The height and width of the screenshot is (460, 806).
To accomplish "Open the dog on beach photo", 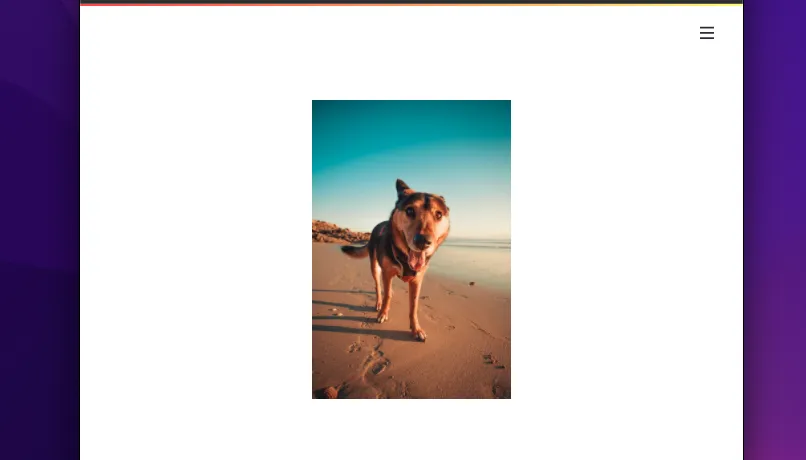I will click(411, 249).
